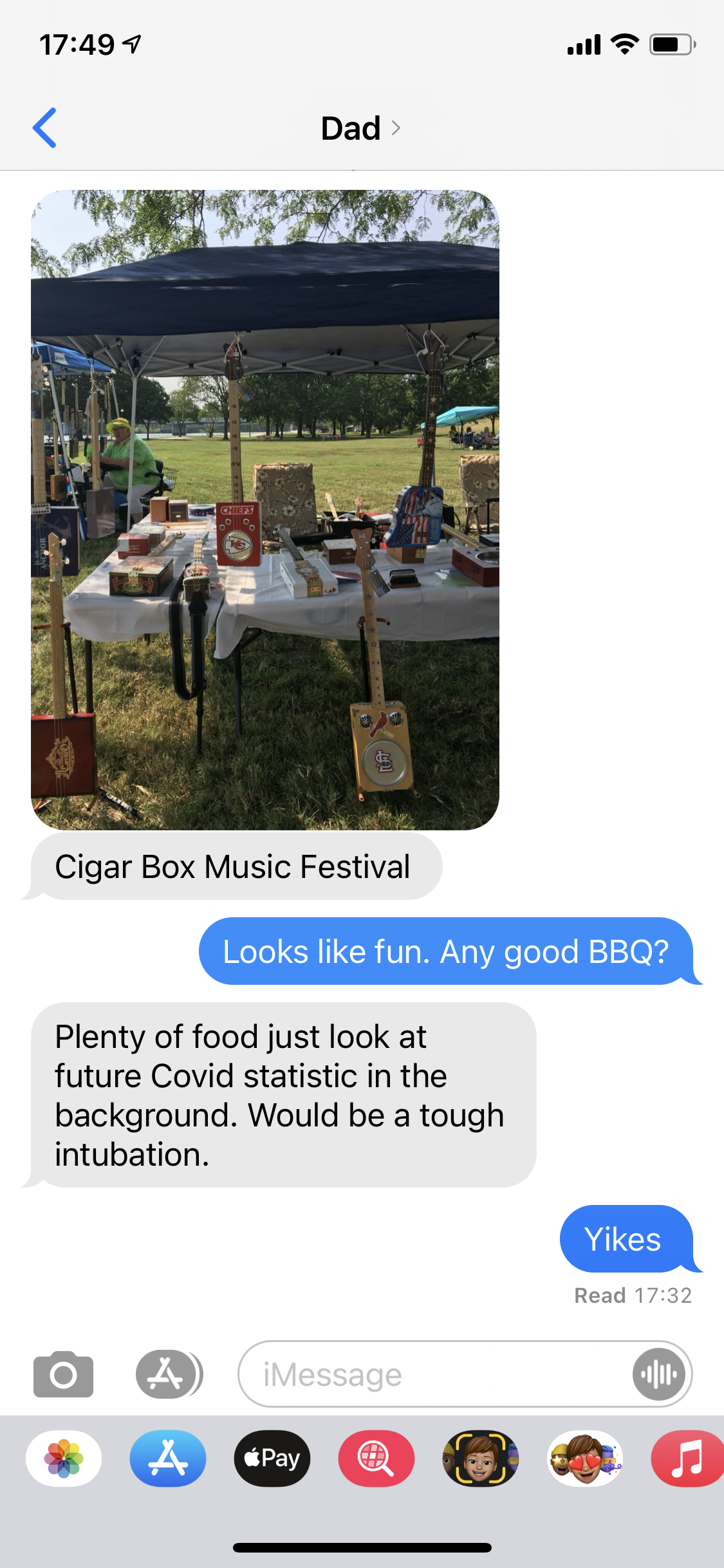Screen dimensions: 724x1568
Task: Open the App Store for iMessage
Action: [x=168, y=1459]
